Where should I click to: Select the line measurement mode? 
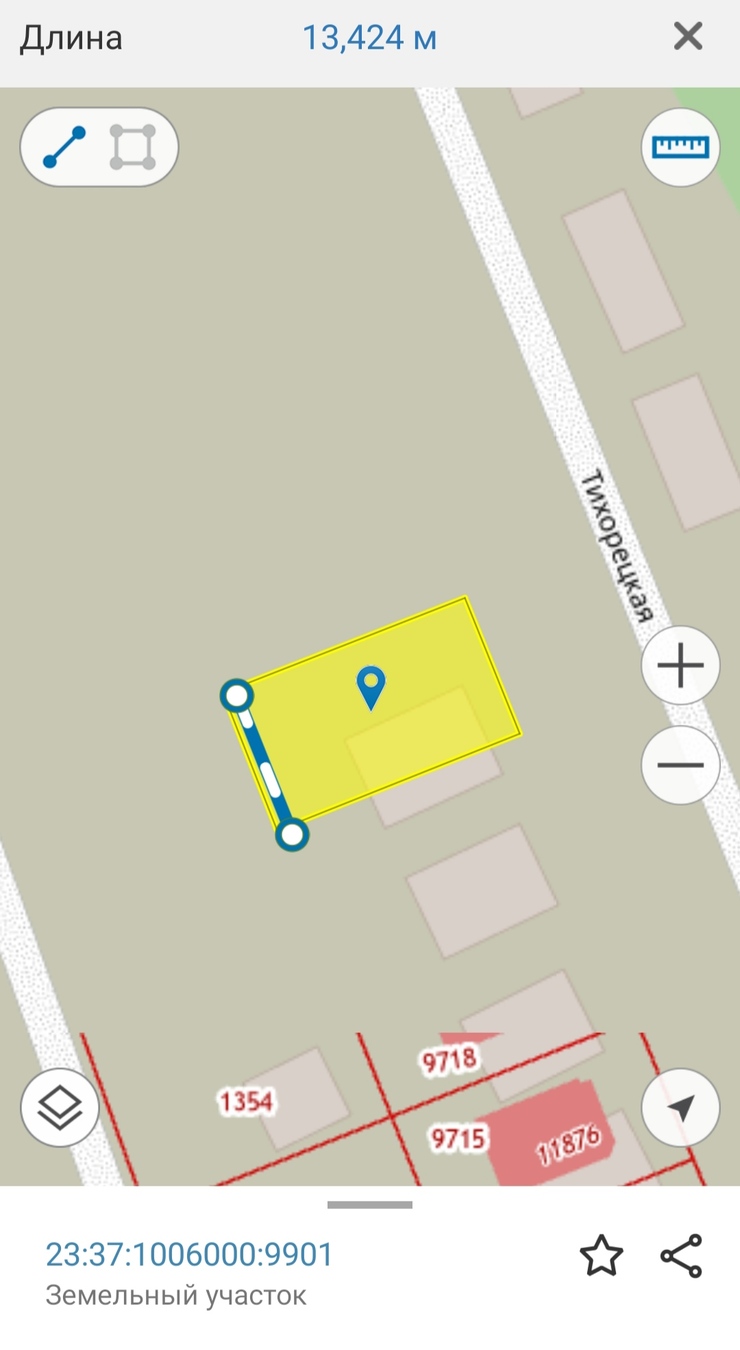click(65, 148)
